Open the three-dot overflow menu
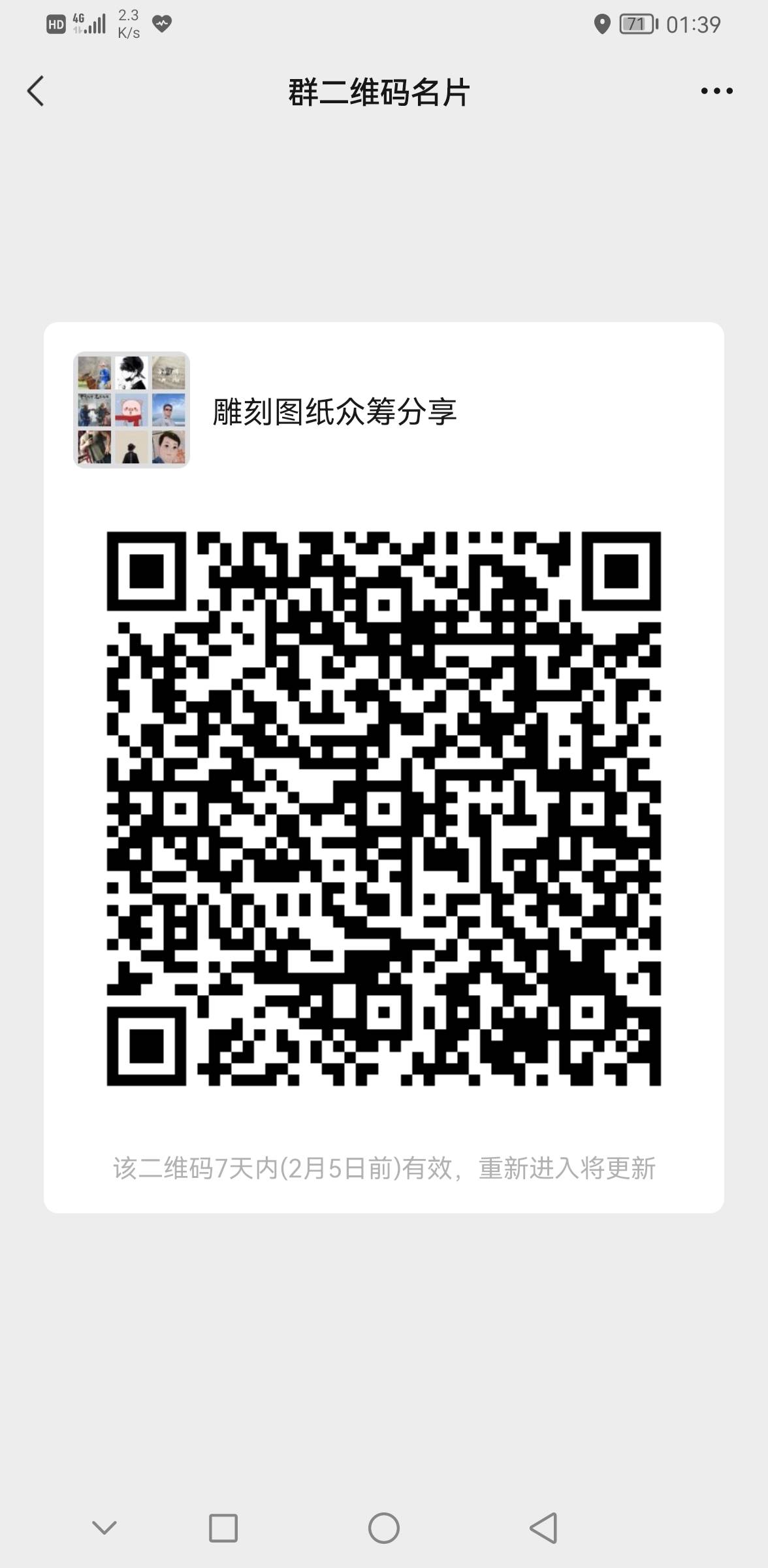Screen dimensions: 768x1568 coord(716,91)
